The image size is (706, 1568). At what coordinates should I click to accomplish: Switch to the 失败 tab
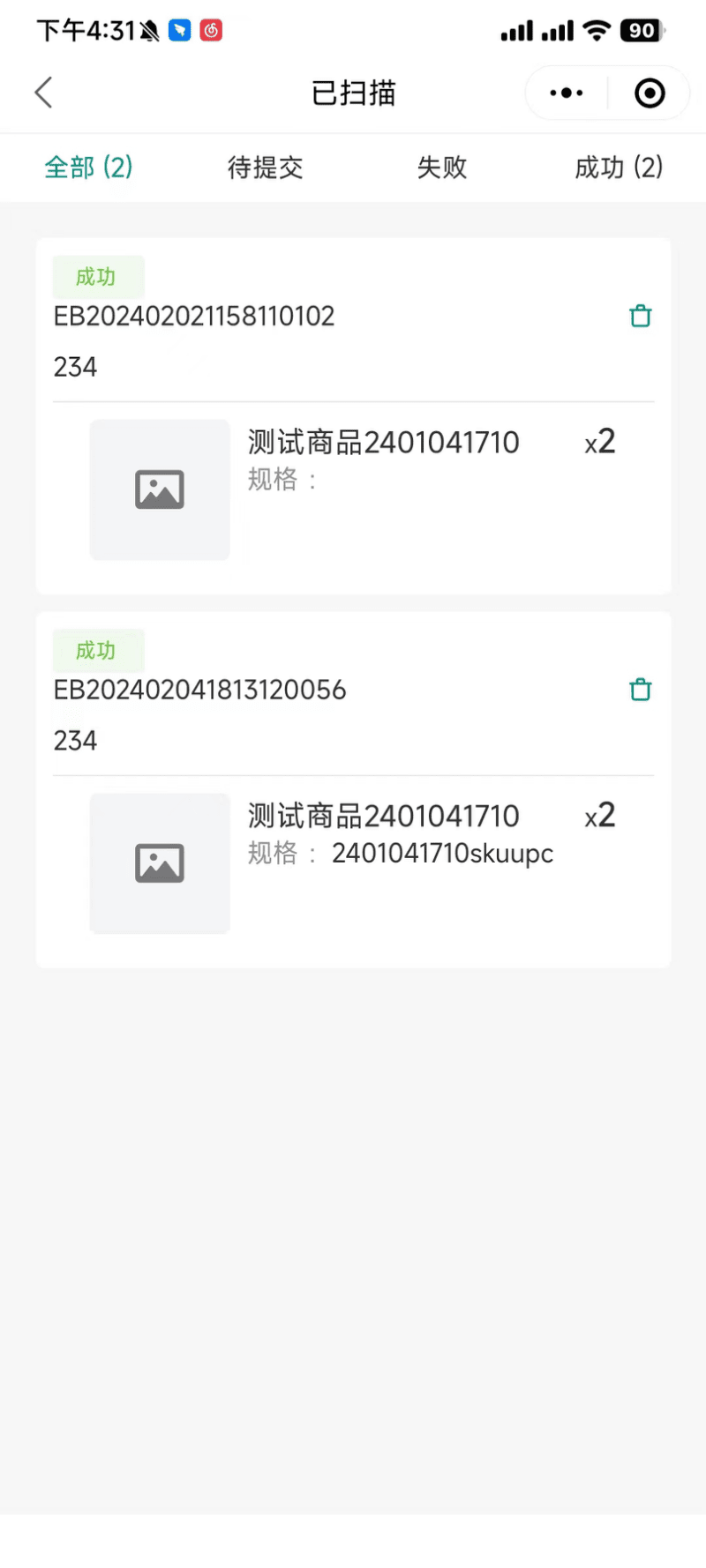tap(441, 168)
